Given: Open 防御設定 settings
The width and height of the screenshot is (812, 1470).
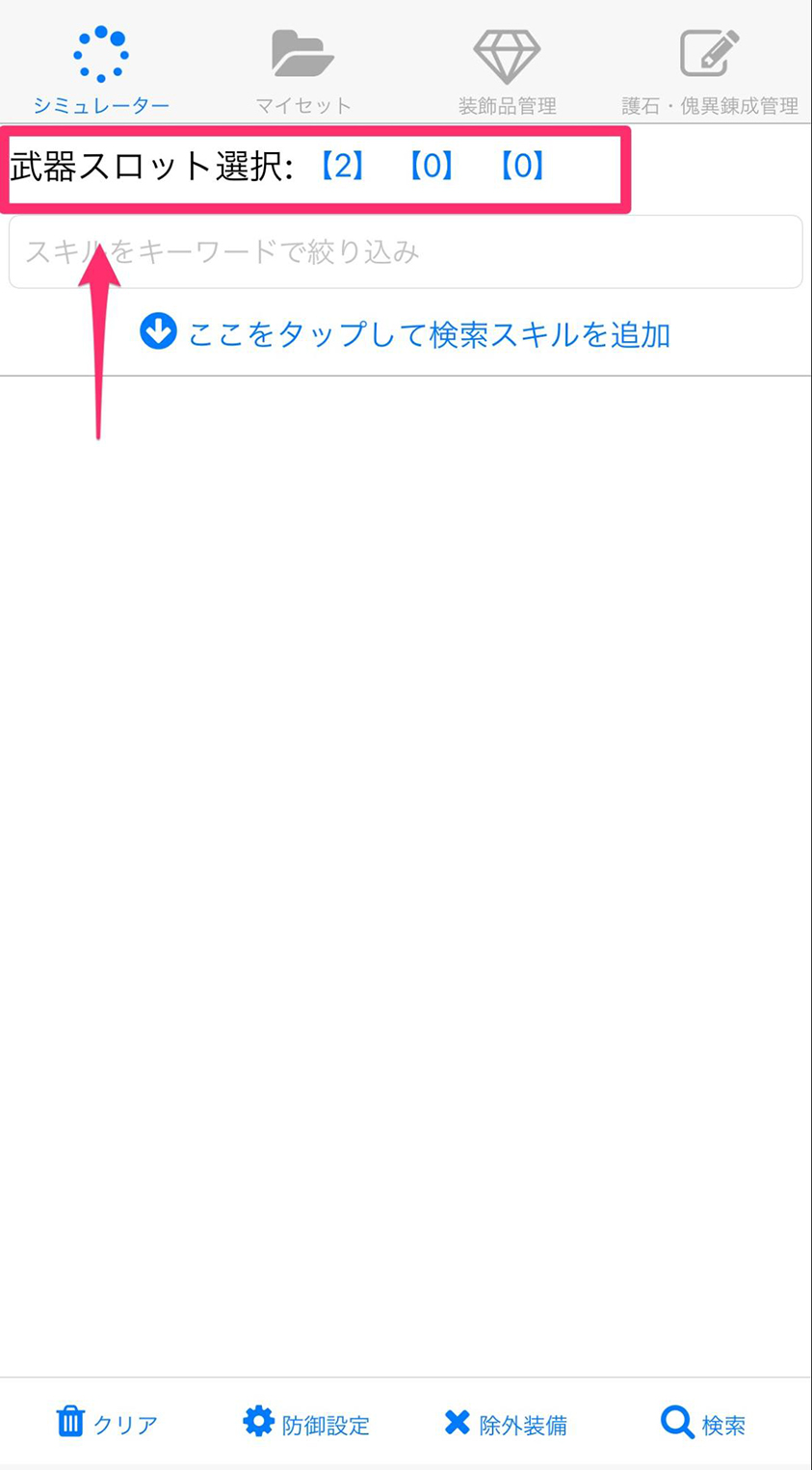Looking at the screenshot, I should (306, 1423).
